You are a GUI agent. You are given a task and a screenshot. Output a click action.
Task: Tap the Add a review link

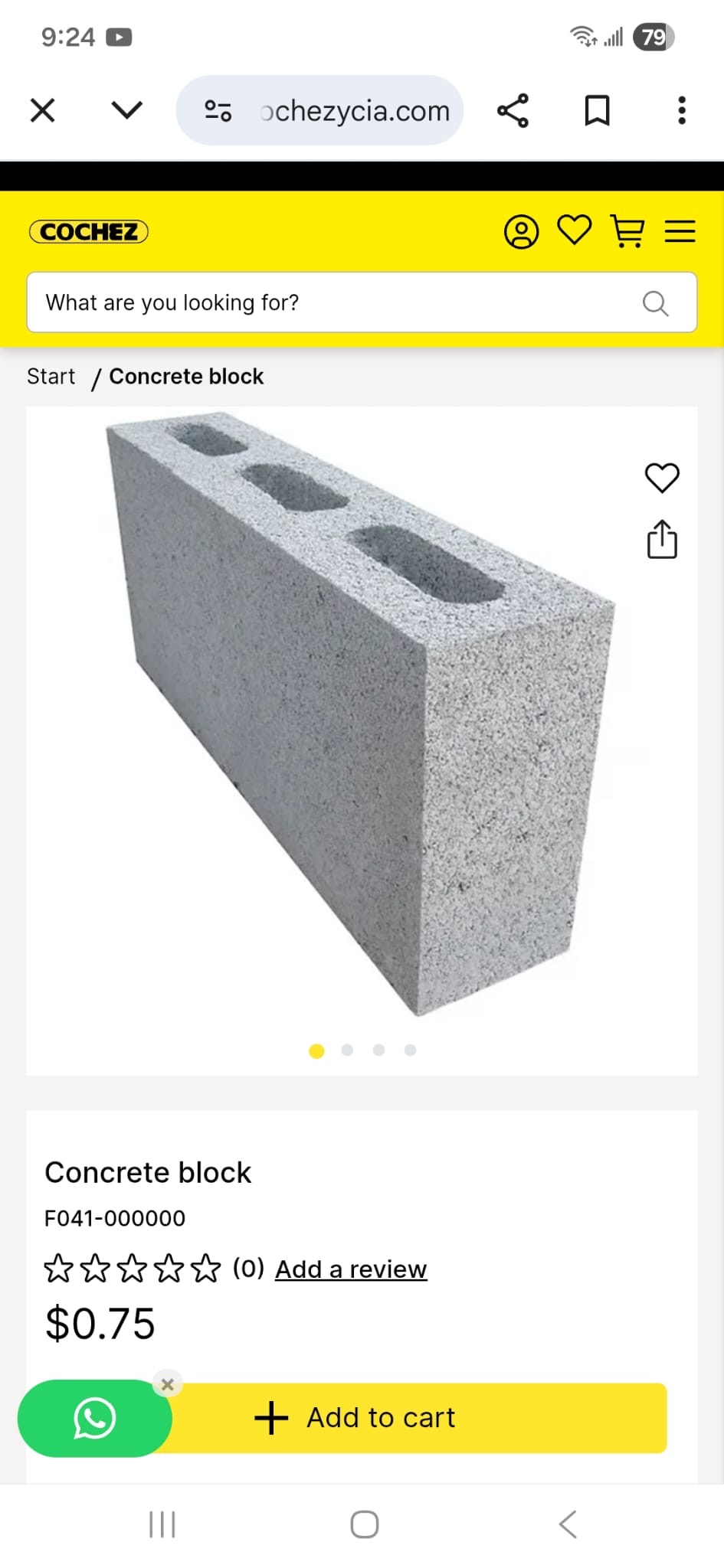351,1269
